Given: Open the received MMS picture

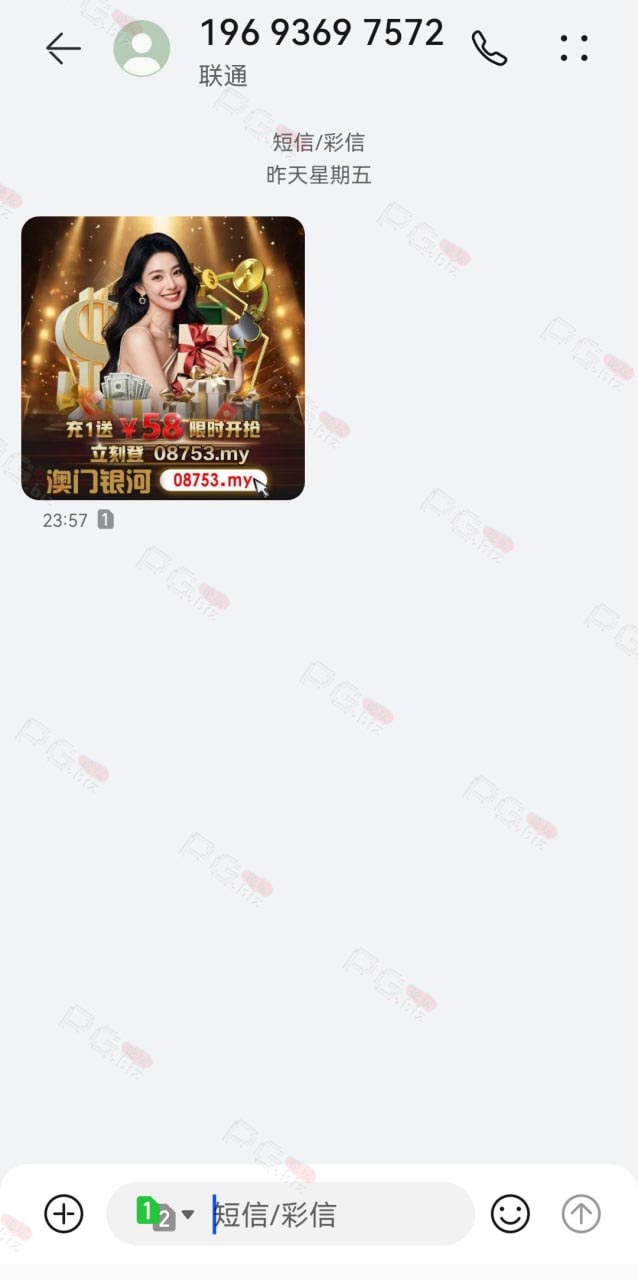Looking at the screenshot, I should [163, 358].
